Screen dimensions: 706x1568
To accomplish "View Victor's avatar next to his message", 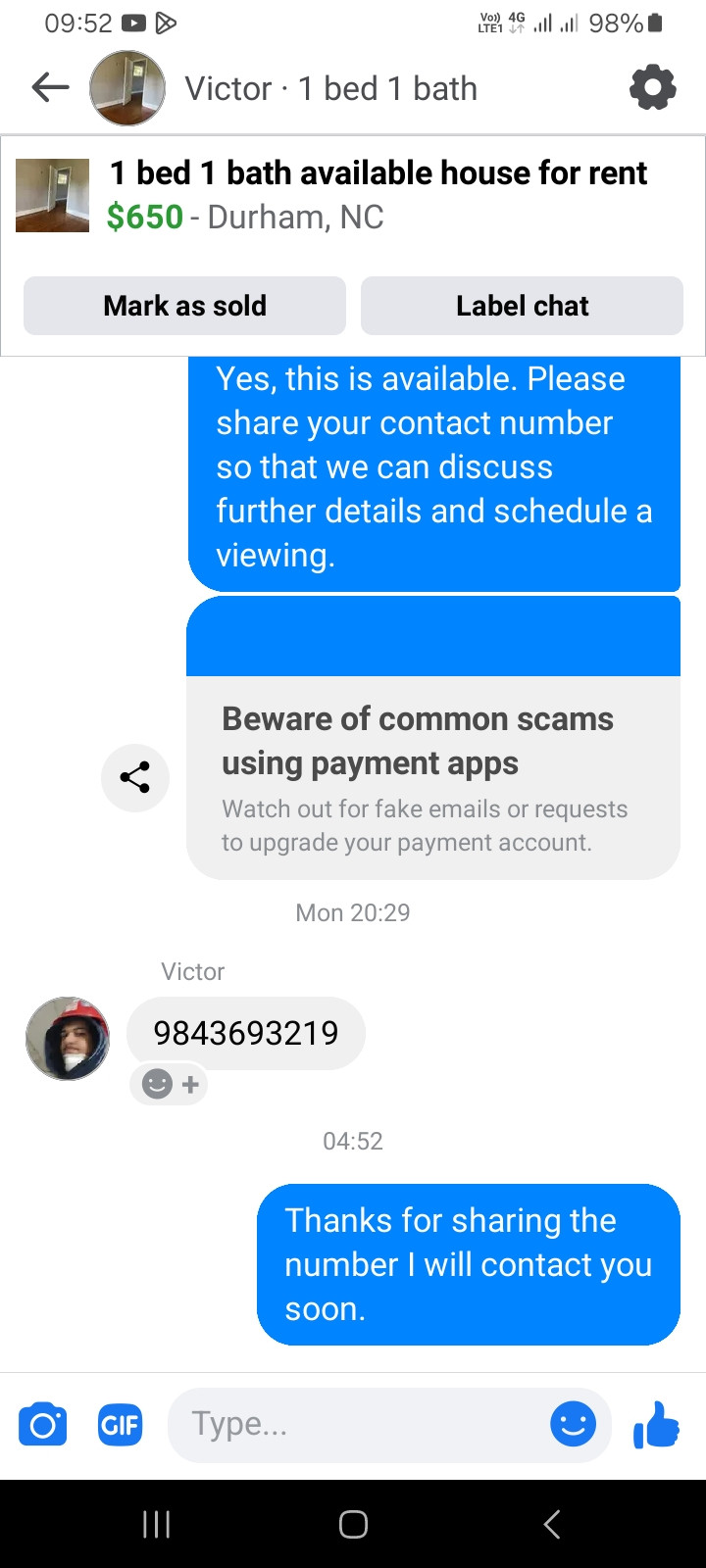I will pos(68,1039).
